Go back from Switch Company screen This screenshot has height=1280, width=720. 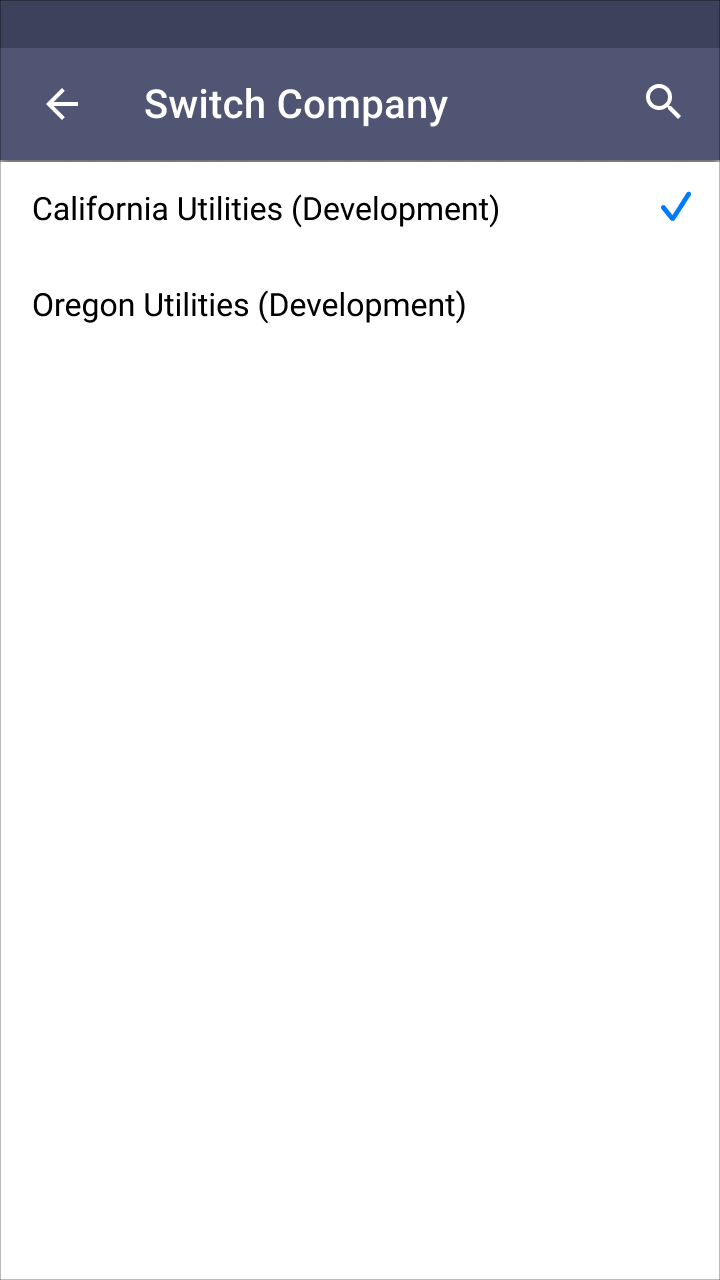point(62,104)
